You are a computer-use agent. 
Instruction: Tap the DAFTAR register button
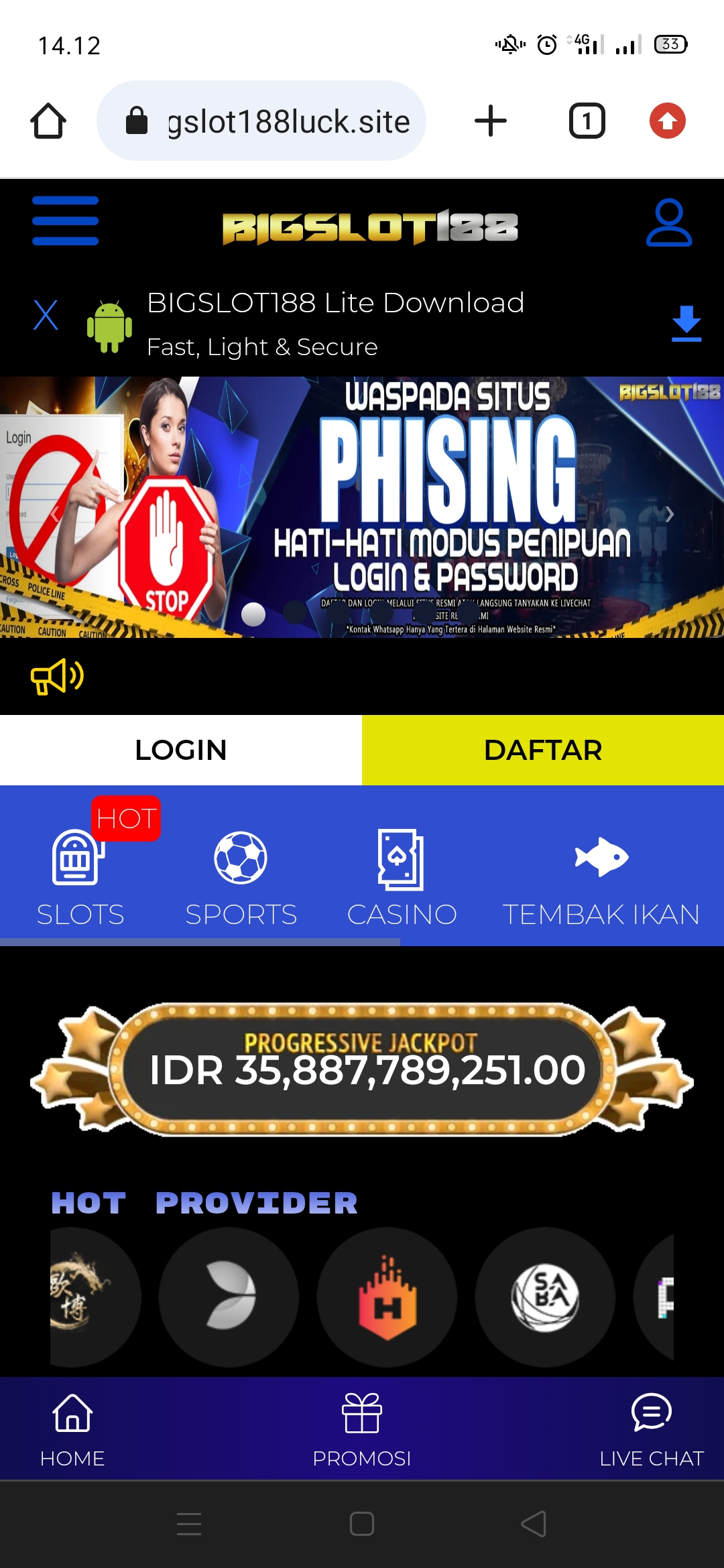(543, 750)
